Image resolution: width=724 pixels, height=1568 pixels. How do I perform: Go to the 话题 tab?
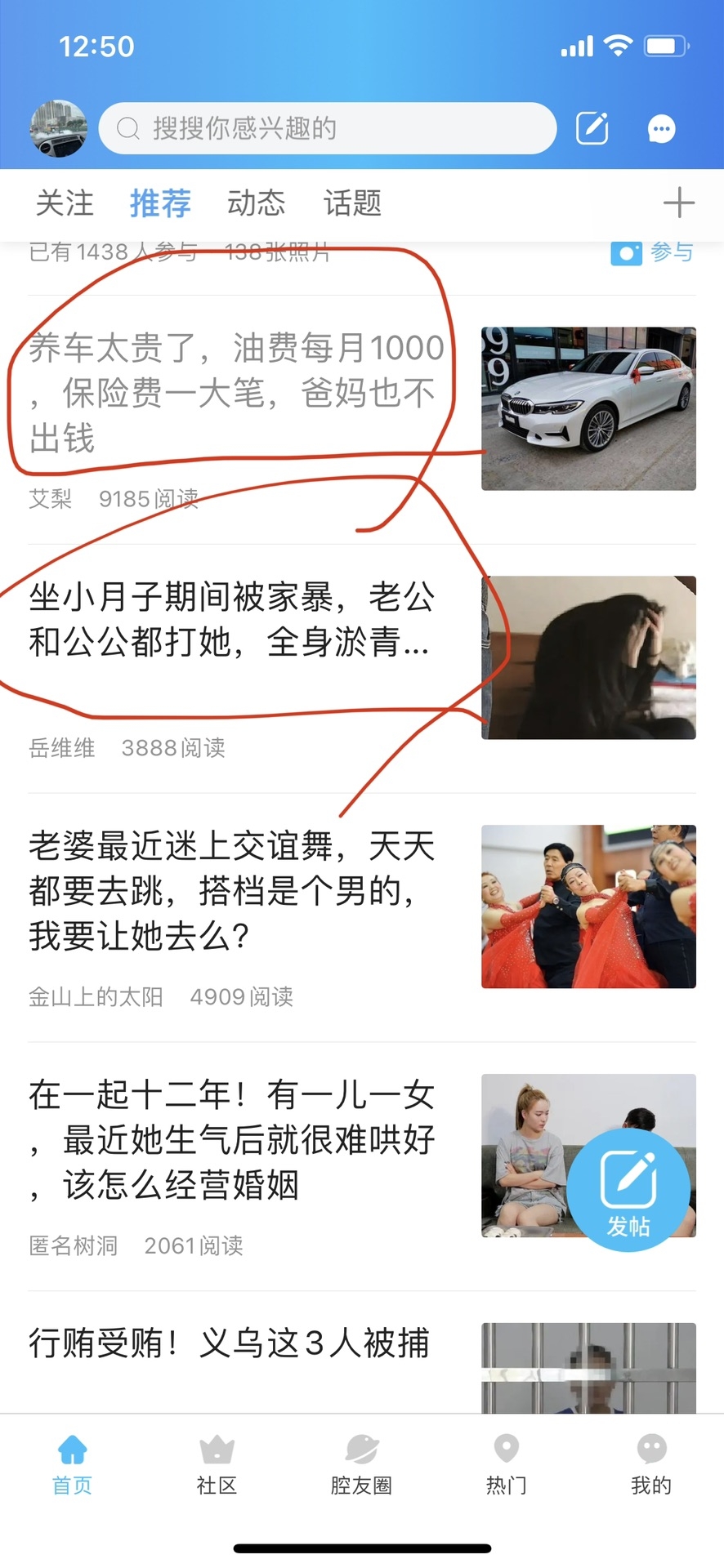[x=352, y=203]
